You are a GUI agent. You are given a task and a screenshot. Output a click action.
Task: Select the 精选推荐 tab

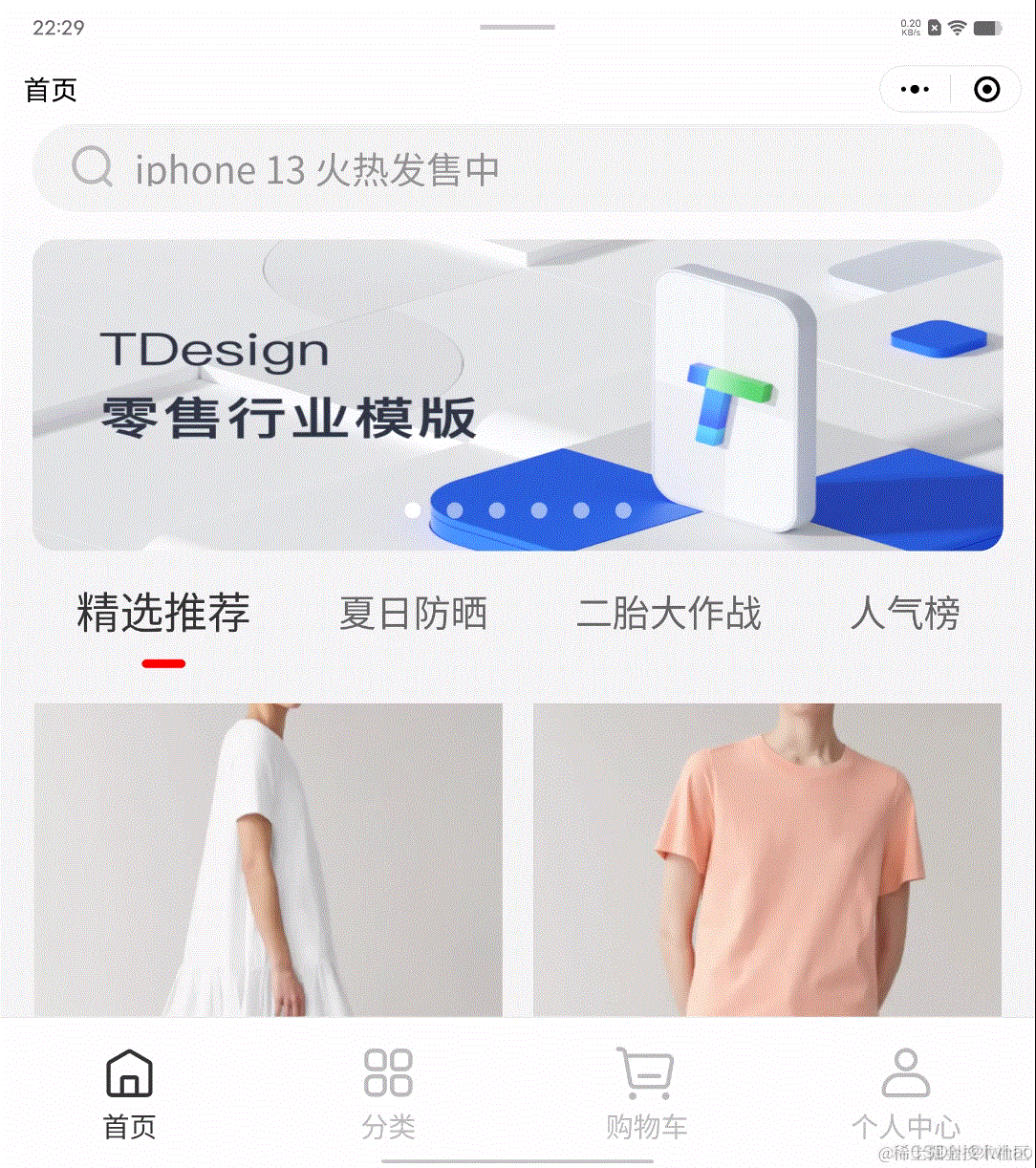[163, 614]
